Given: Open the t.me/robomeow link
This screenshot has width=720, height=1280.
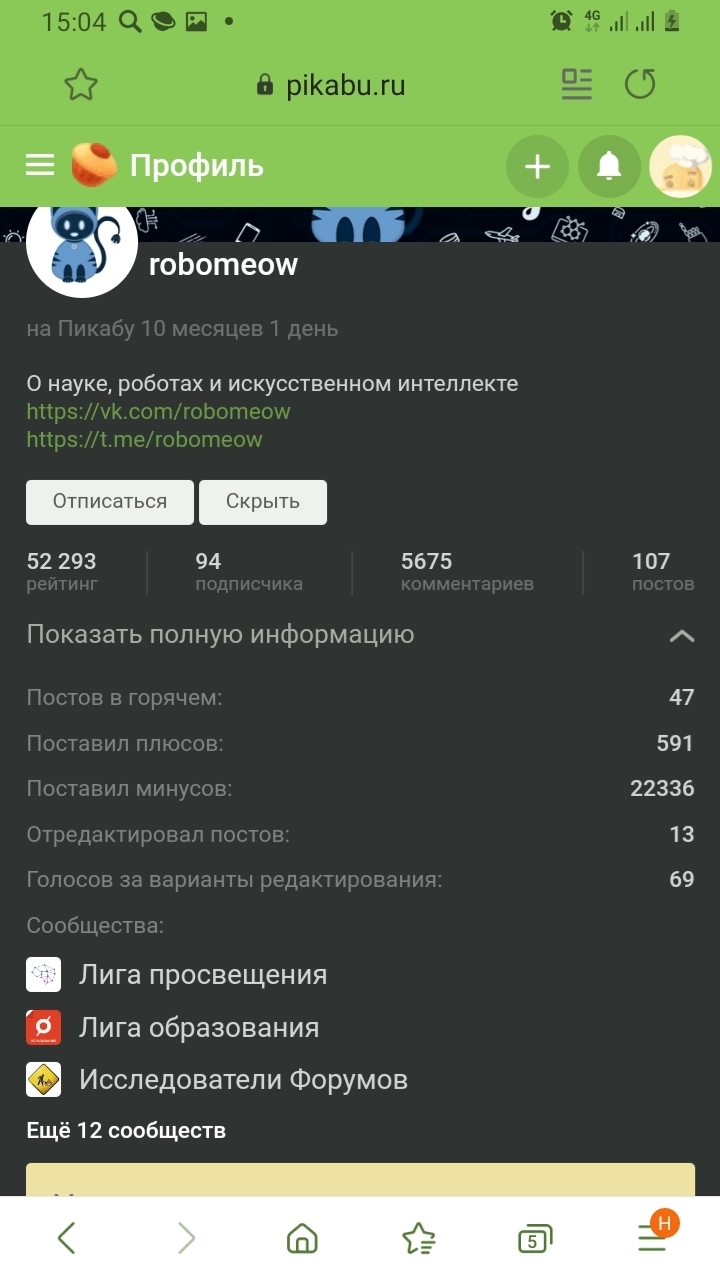Looking at the screenshot, I should 144,439.
